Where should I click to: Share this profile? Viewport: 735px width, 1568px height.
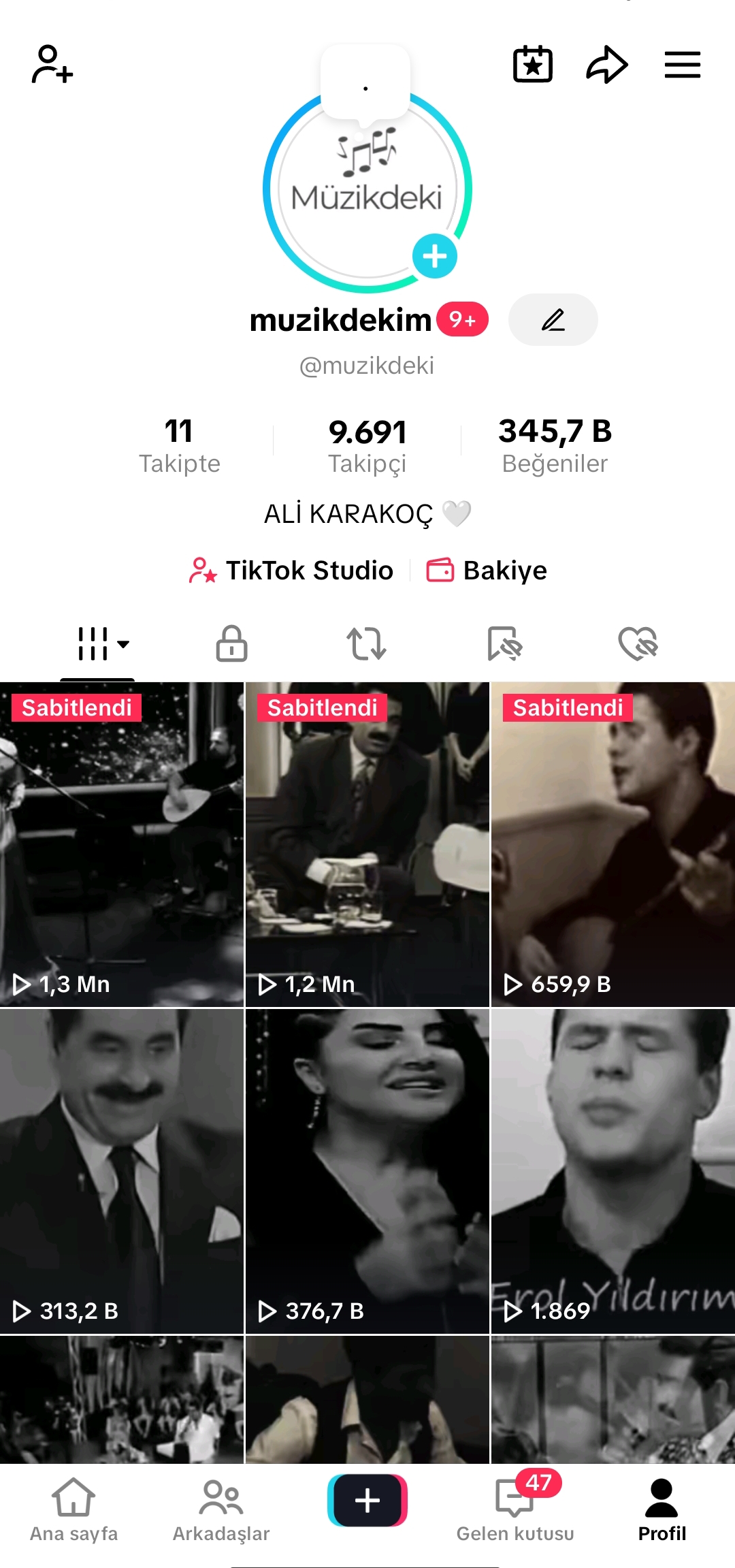(x=606, y=65)
